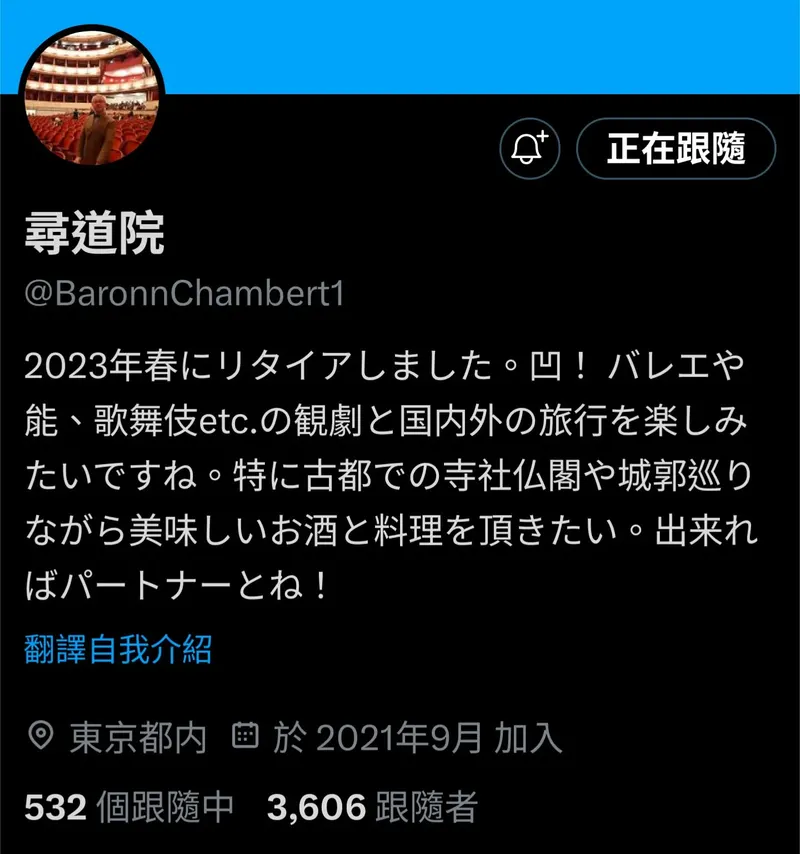View the 532 個跟隨中 following list
Screen dimensions: 800x854
130,806
